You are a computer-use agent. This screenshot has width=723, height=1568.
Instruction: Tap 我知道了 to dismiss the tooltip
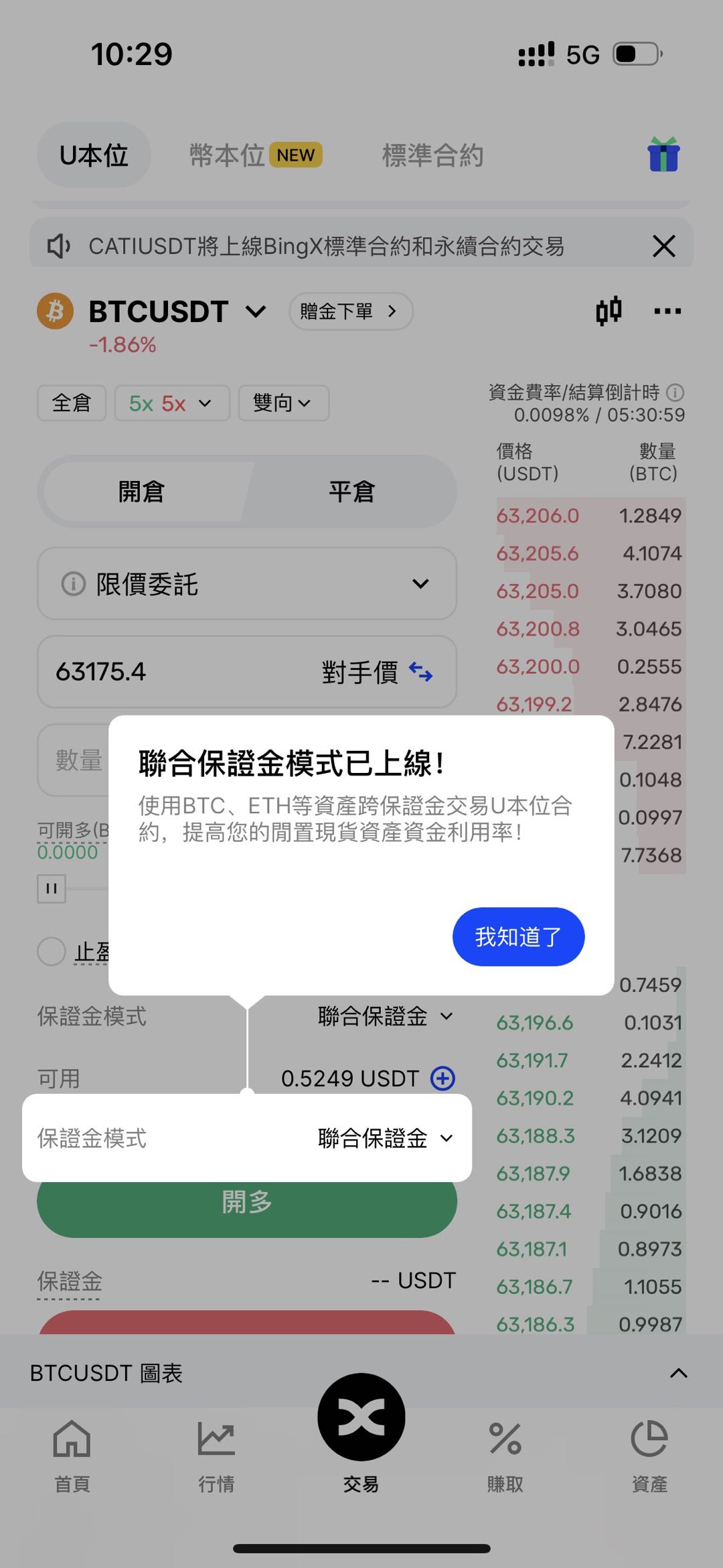tap(518, 936)
